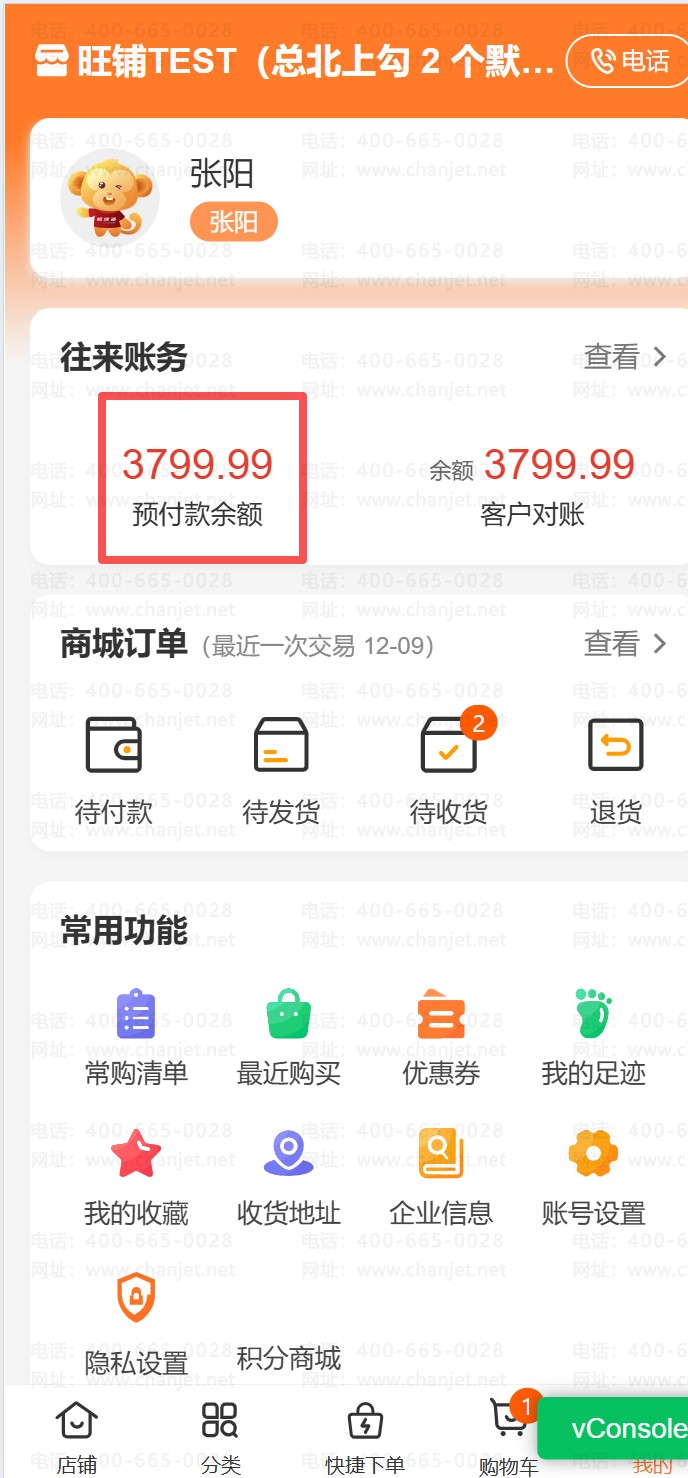Tap 查看 next to 往来账务

click(x=625, y=357)
